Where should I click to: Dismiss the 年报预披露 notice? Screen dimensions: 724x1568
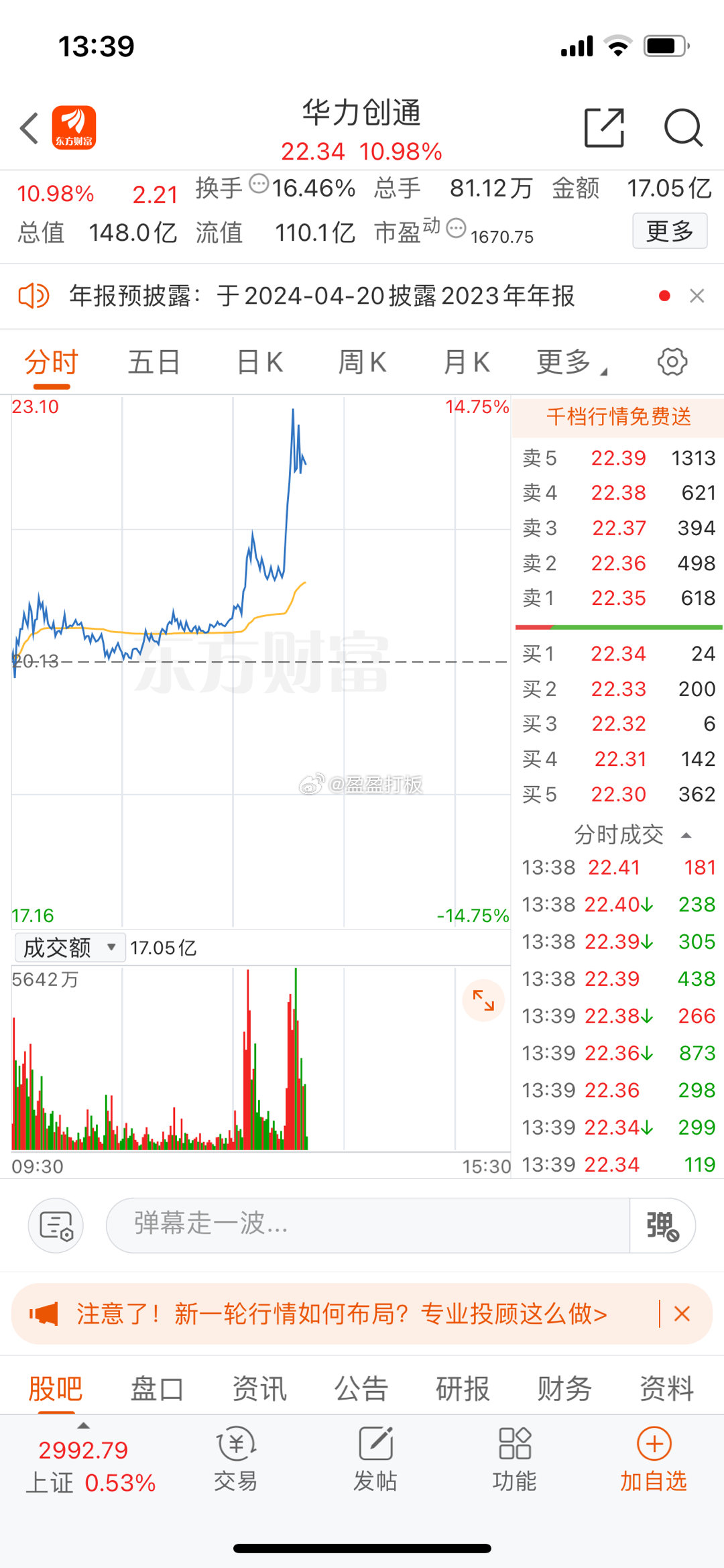pyautogui.click(x=697, y=296)
